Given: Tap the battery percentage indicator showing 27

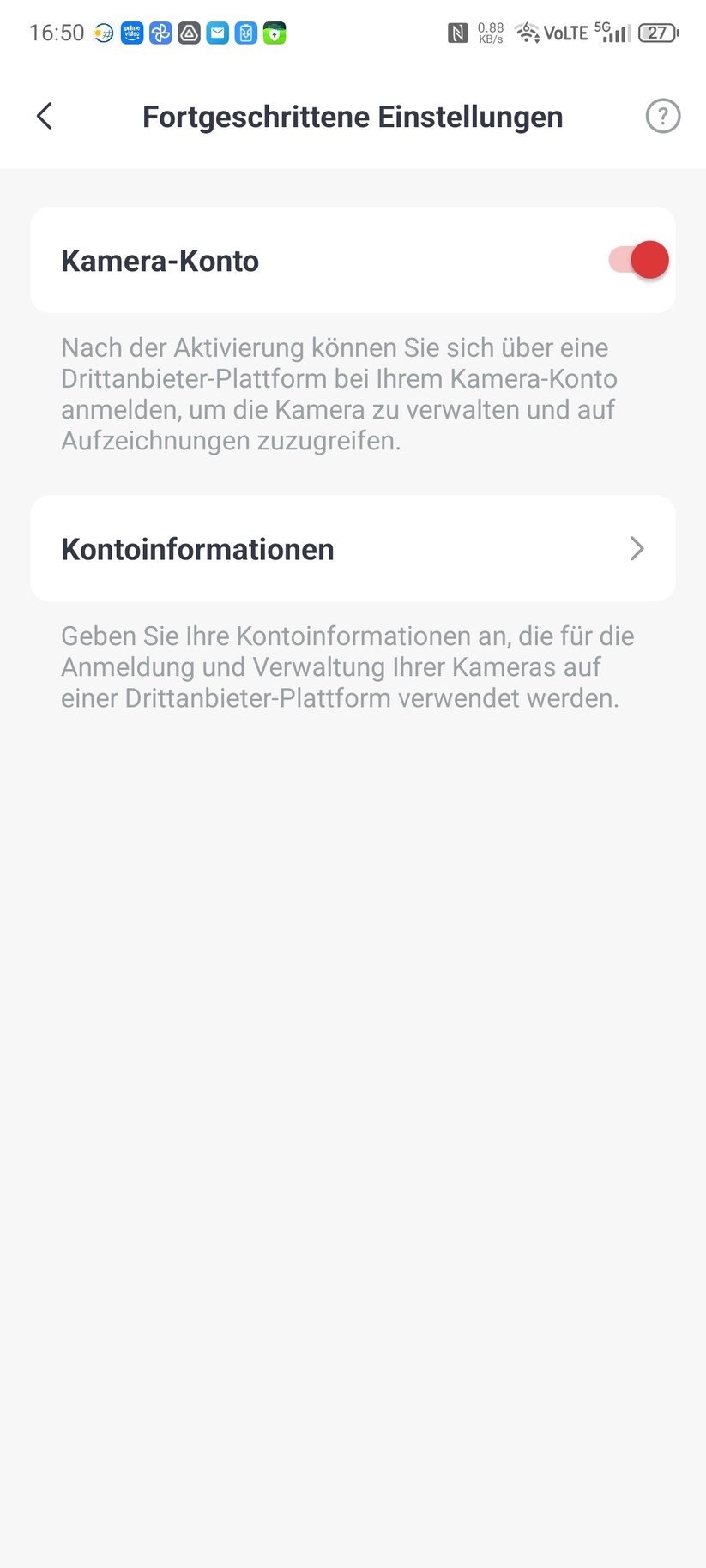Looking at the screenshot, I should point(657,33).
